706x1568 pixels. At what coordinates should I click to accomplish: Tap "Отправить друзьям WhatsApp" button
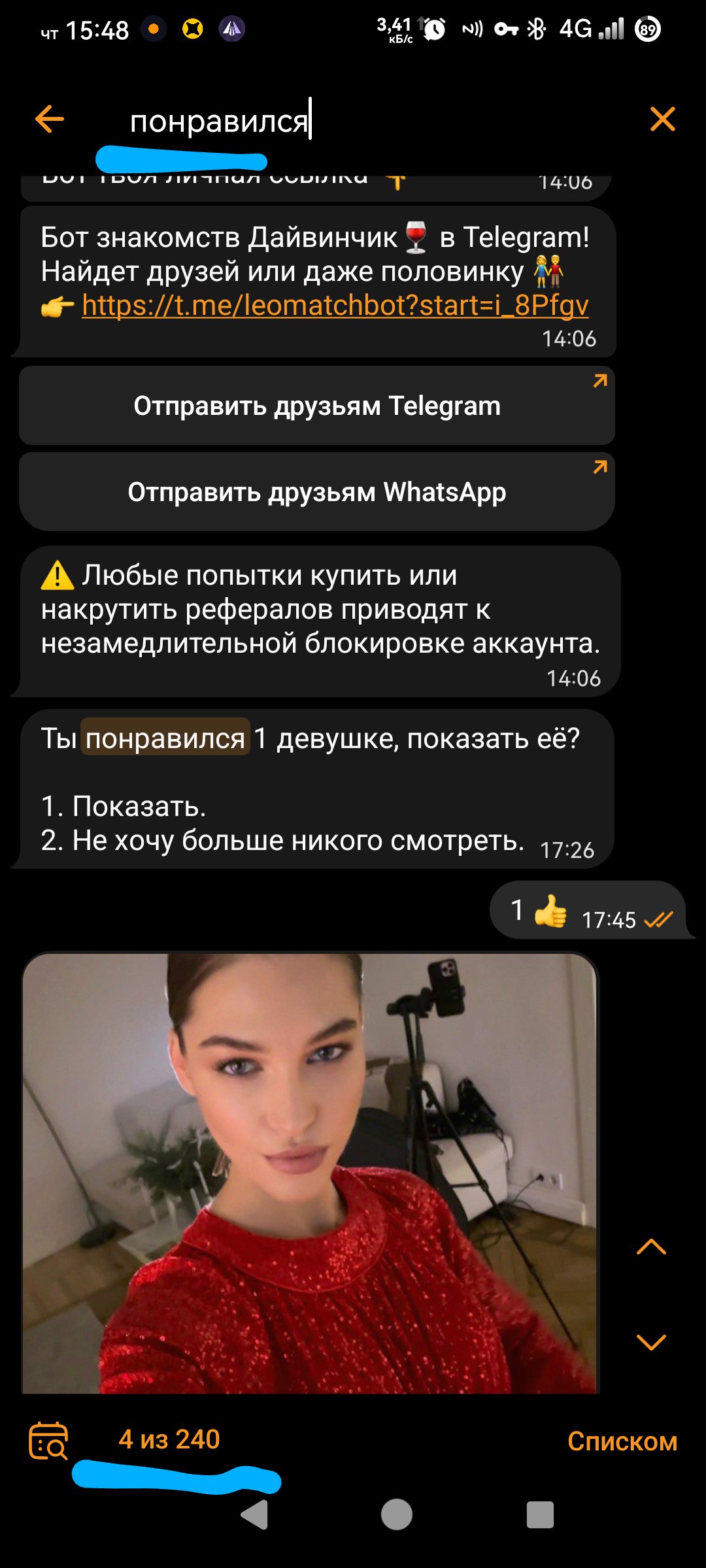point(317,492)
